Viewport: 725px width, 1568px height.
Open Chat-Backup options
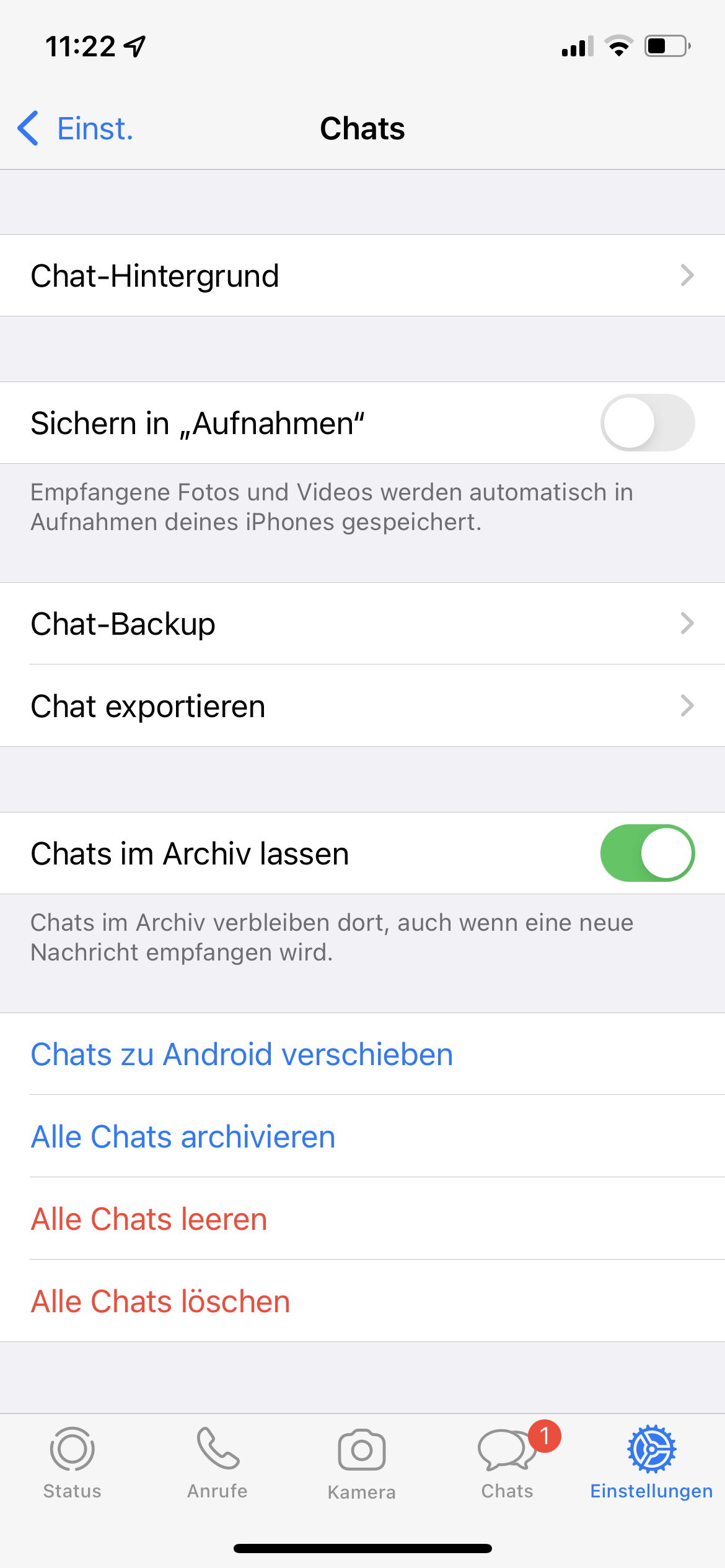pyautogui.click(x=362, y=624)
